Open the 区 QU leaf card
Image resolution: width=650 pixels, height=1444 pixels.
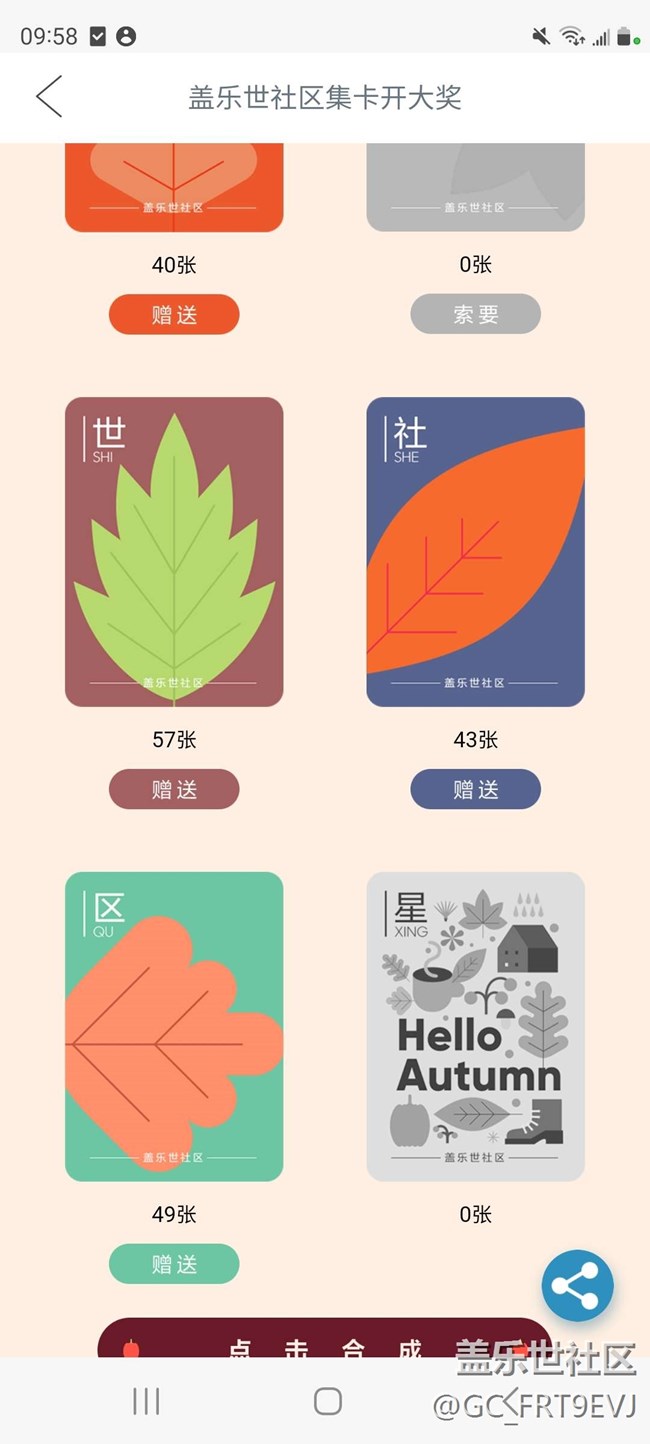(174, 1027)
